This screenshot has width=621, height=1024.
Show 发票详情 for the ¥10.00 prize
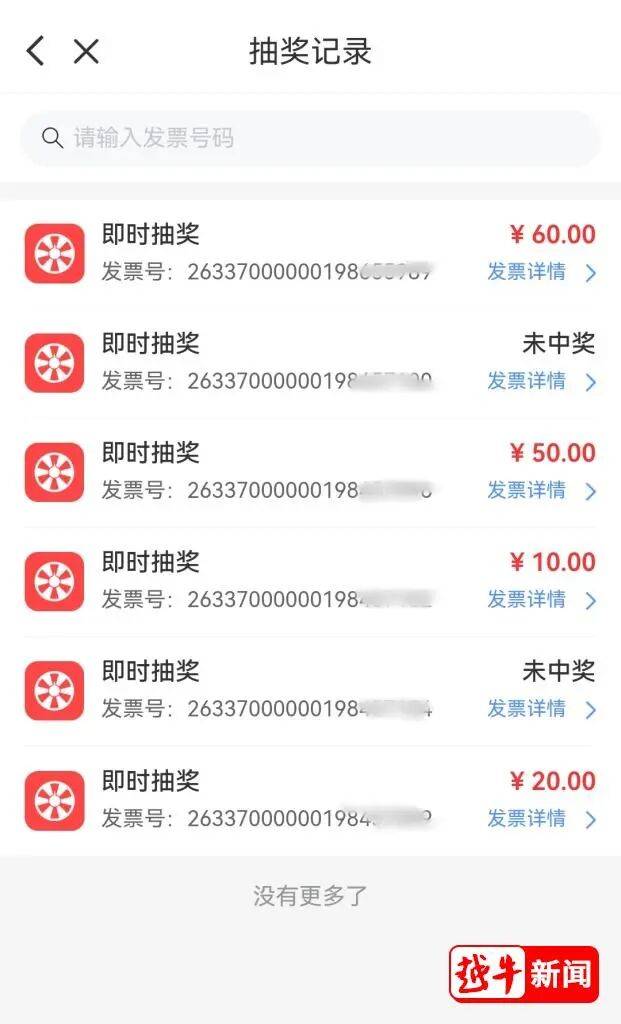tap(540, 599)
